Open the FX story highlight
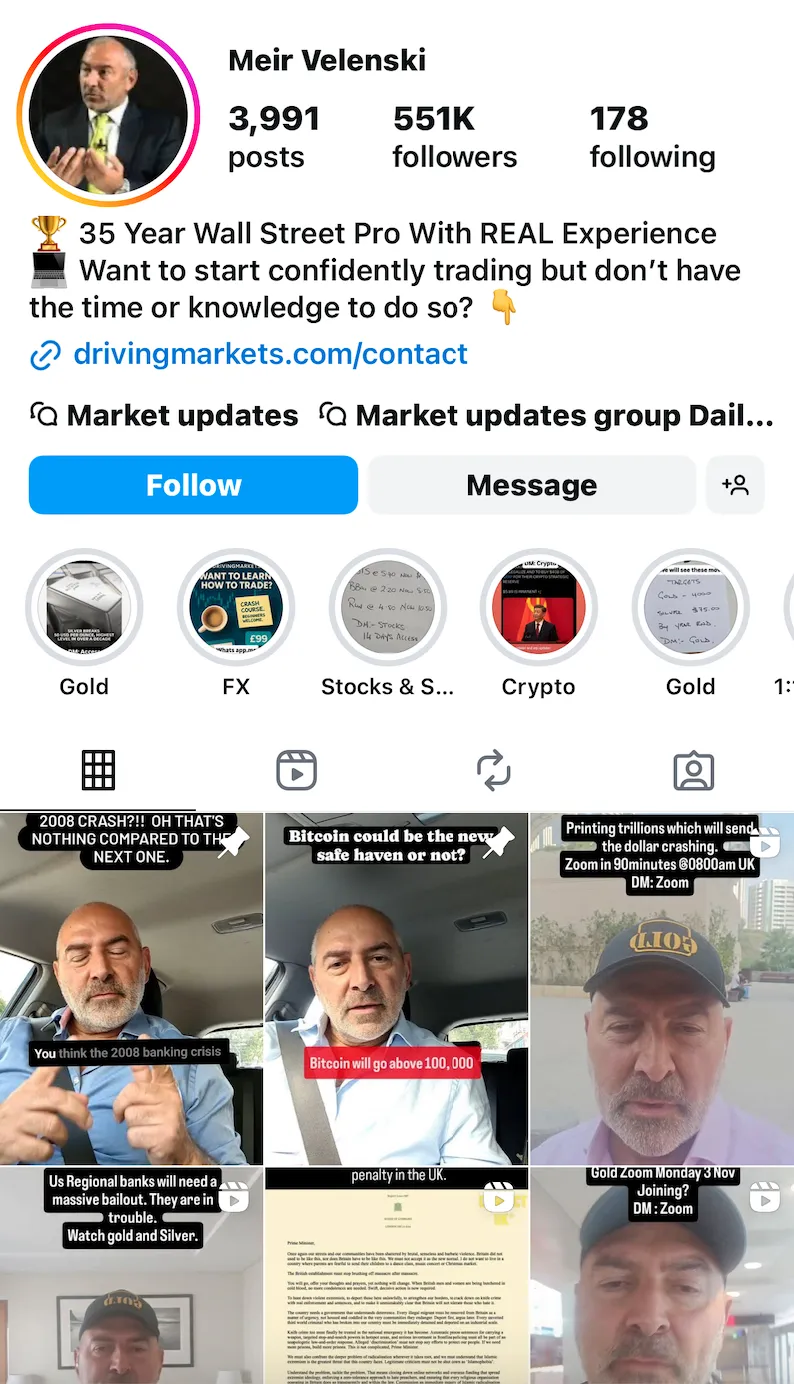Image resolution: width=794 pixels, height=1384 pixels. [x=236, y=608]
